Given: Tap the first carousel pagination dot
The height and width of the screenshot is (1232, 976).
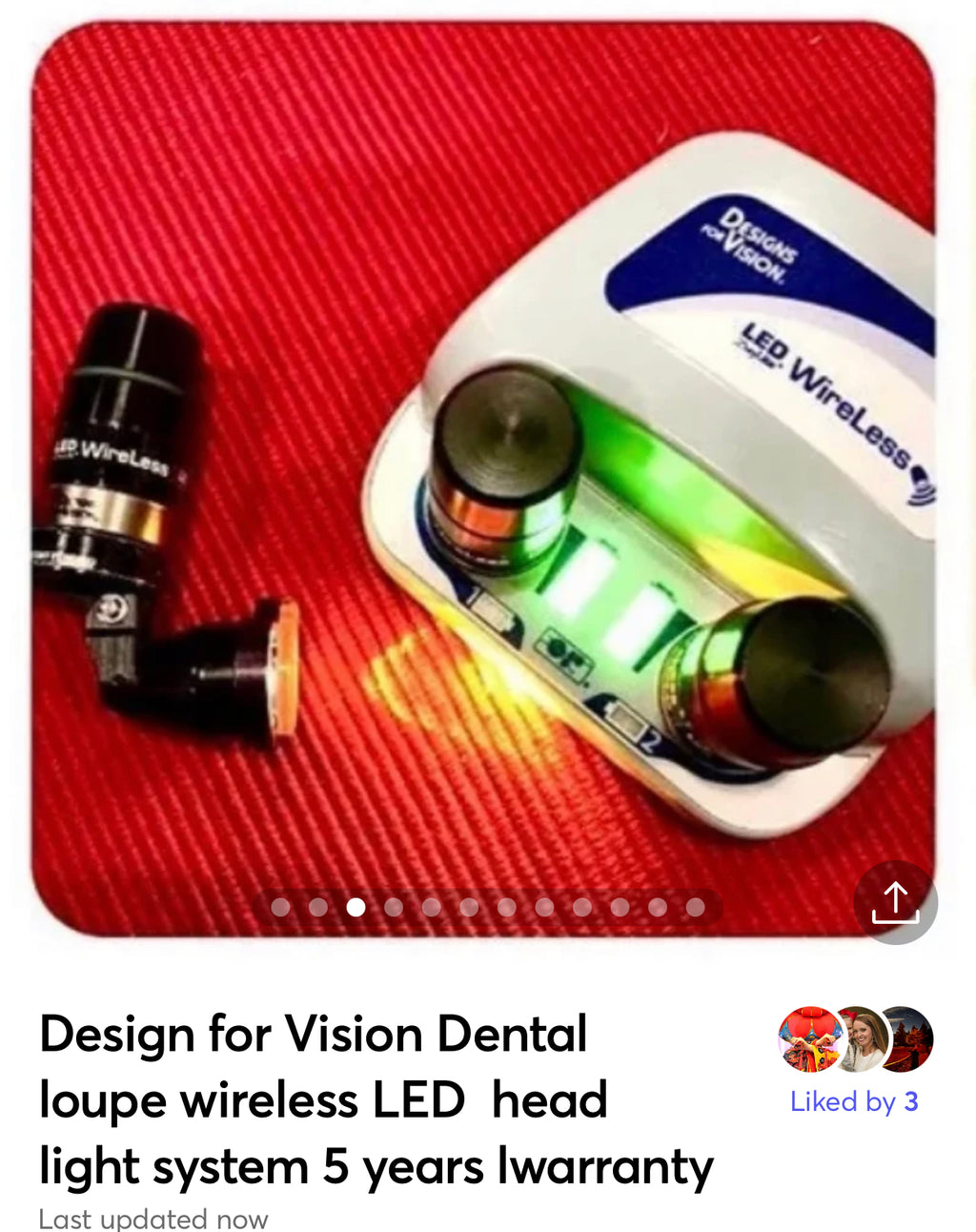Looking at the screenshot, I should pos(280,908).
